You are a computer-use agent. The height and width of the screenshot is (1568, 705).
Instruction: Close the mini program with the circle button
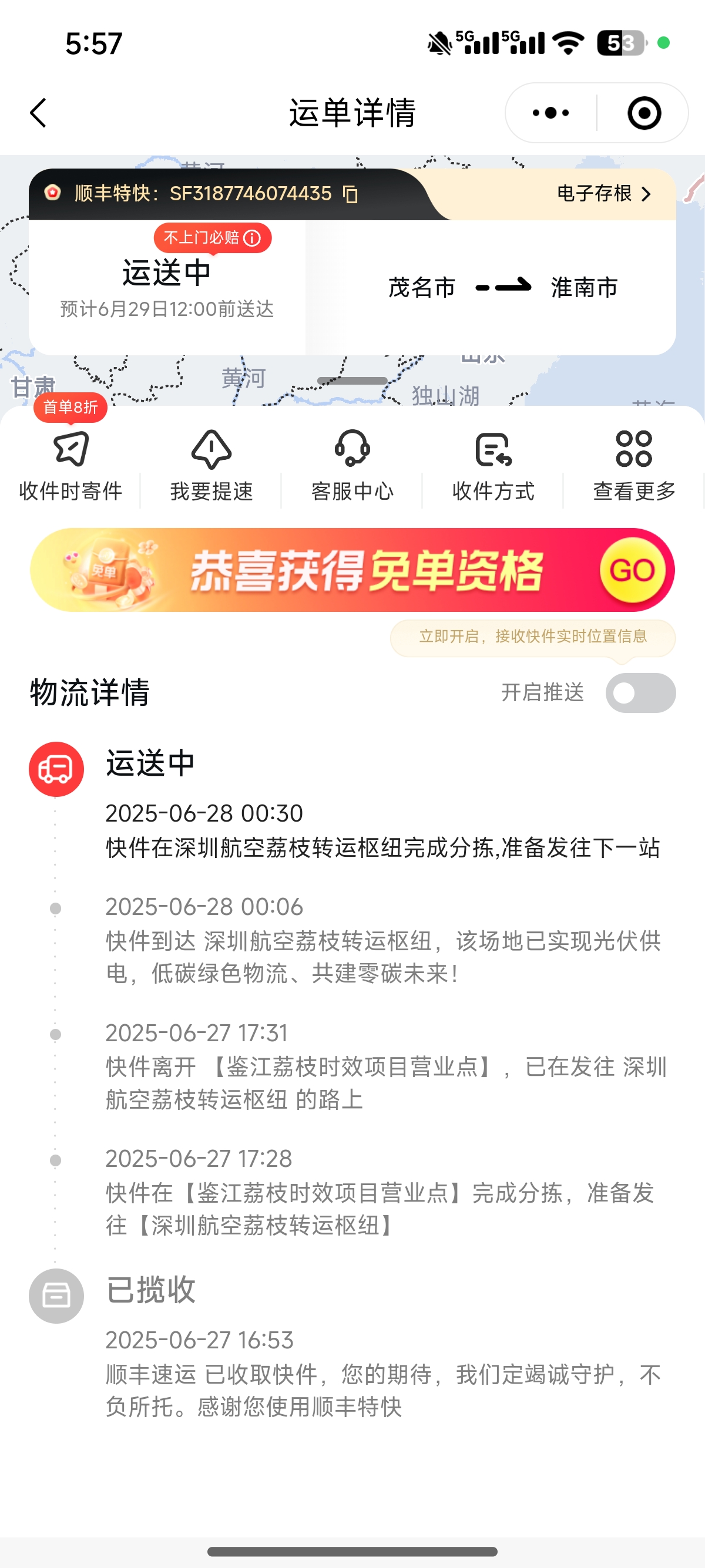coord(643,113)
